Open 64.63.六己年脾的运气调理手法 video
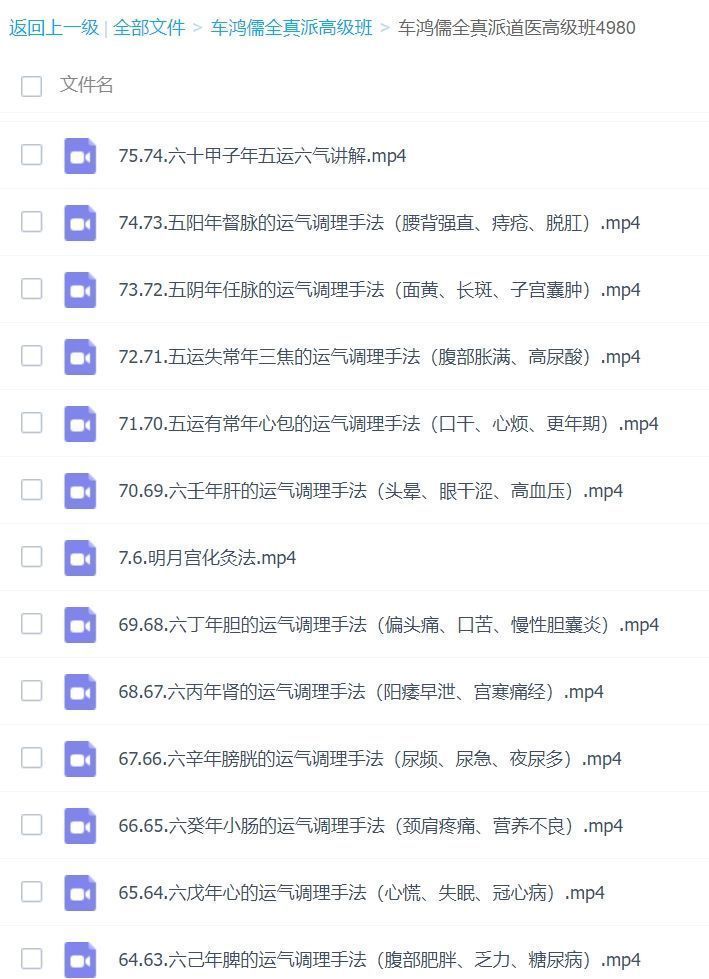 (x=379, y=960)
